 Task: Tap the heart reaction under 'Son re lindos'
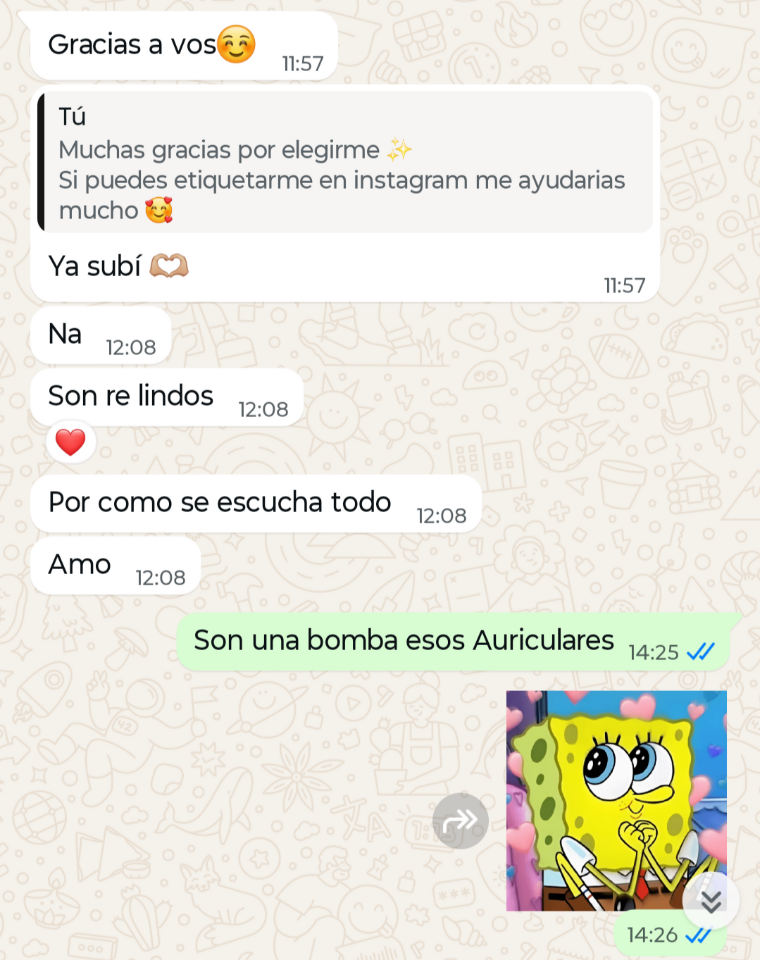70,442
